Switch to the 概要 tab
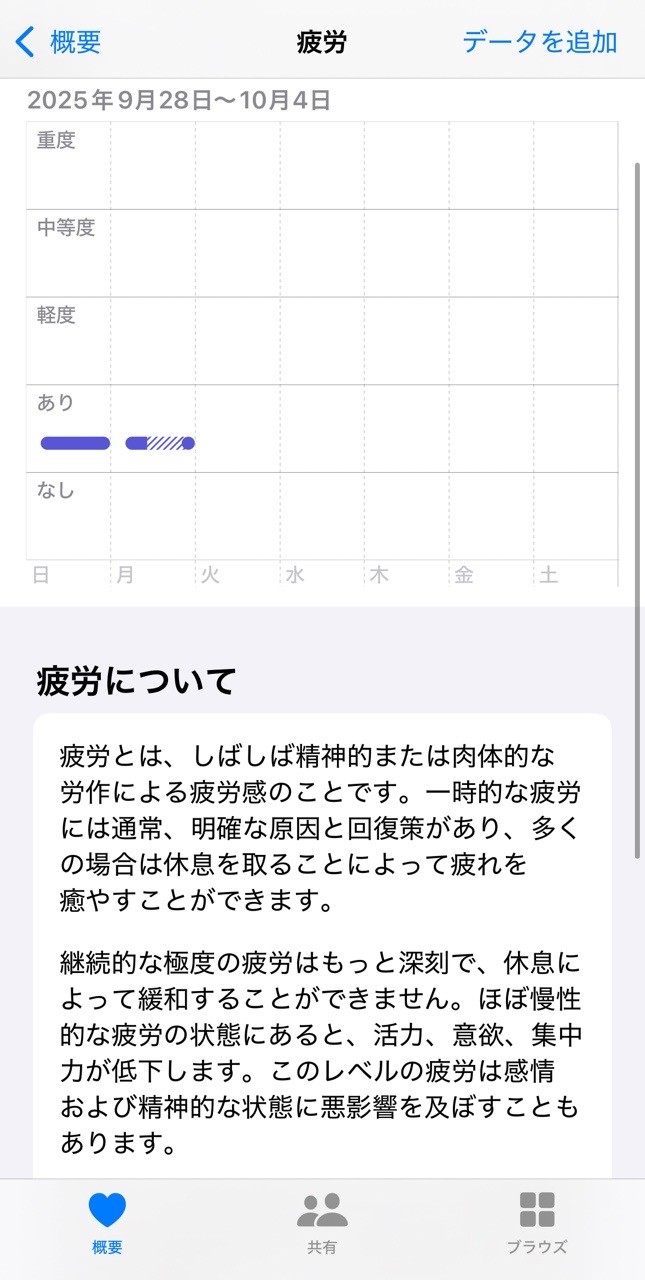The height and width of the screenshot is (1280, 645). (107, 1222)
